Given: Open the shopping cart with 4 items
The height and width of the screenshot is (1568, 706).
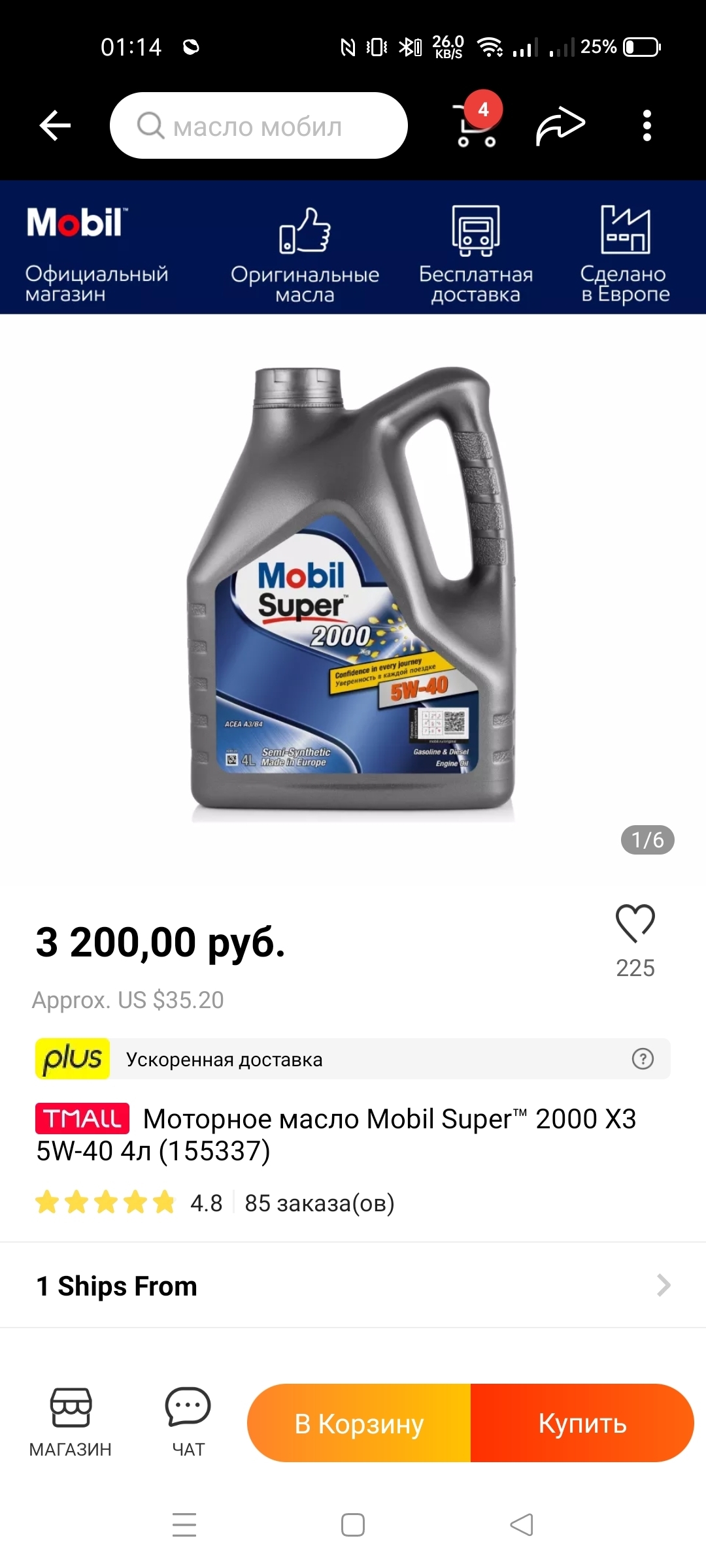Looking at the screenshot, I should (477, 125).
